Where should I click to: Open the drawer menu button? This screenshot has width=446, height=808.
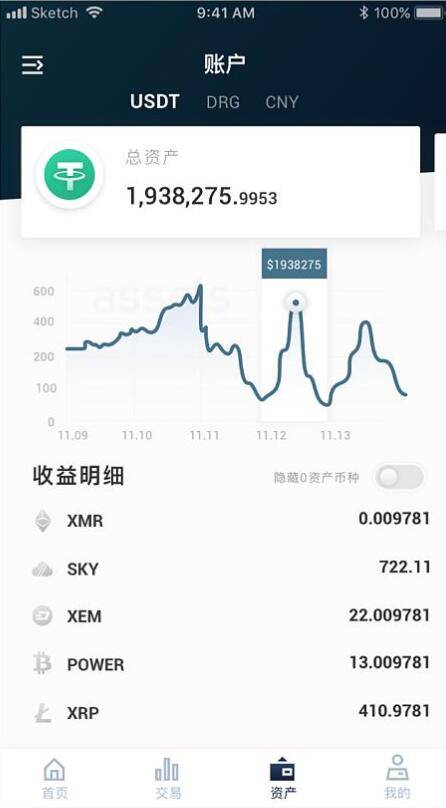32,65
